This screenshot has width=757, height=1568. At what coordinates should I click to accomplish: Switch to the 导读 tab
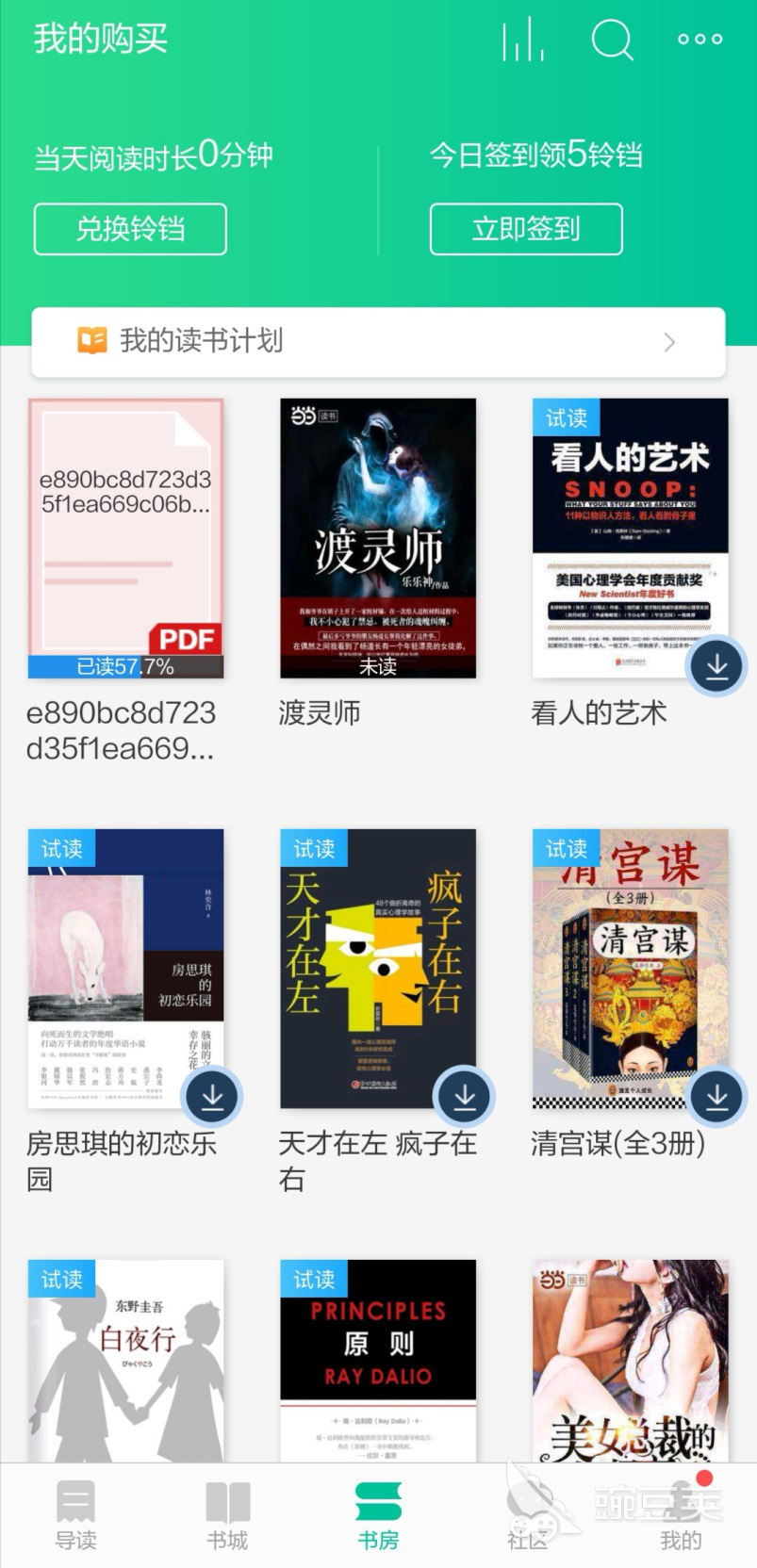75,1513
